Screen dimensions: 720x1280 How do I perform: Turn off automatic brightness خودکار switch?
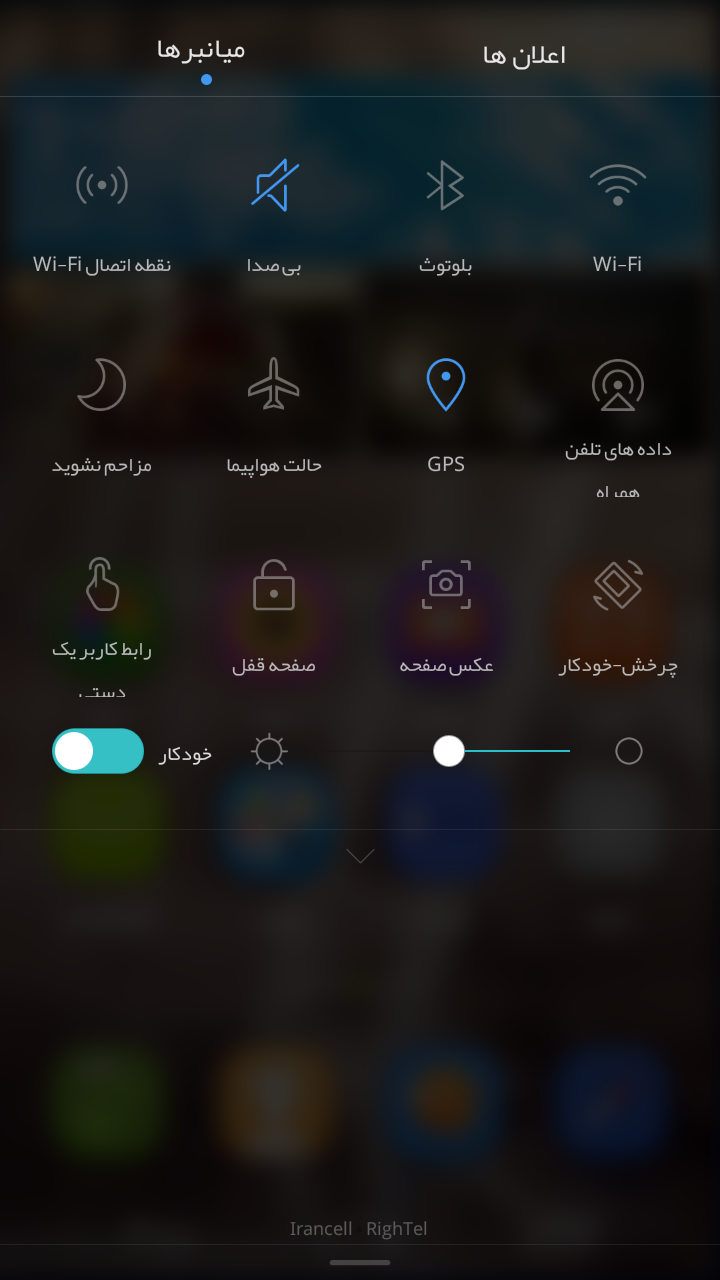[x=98, y=751]
